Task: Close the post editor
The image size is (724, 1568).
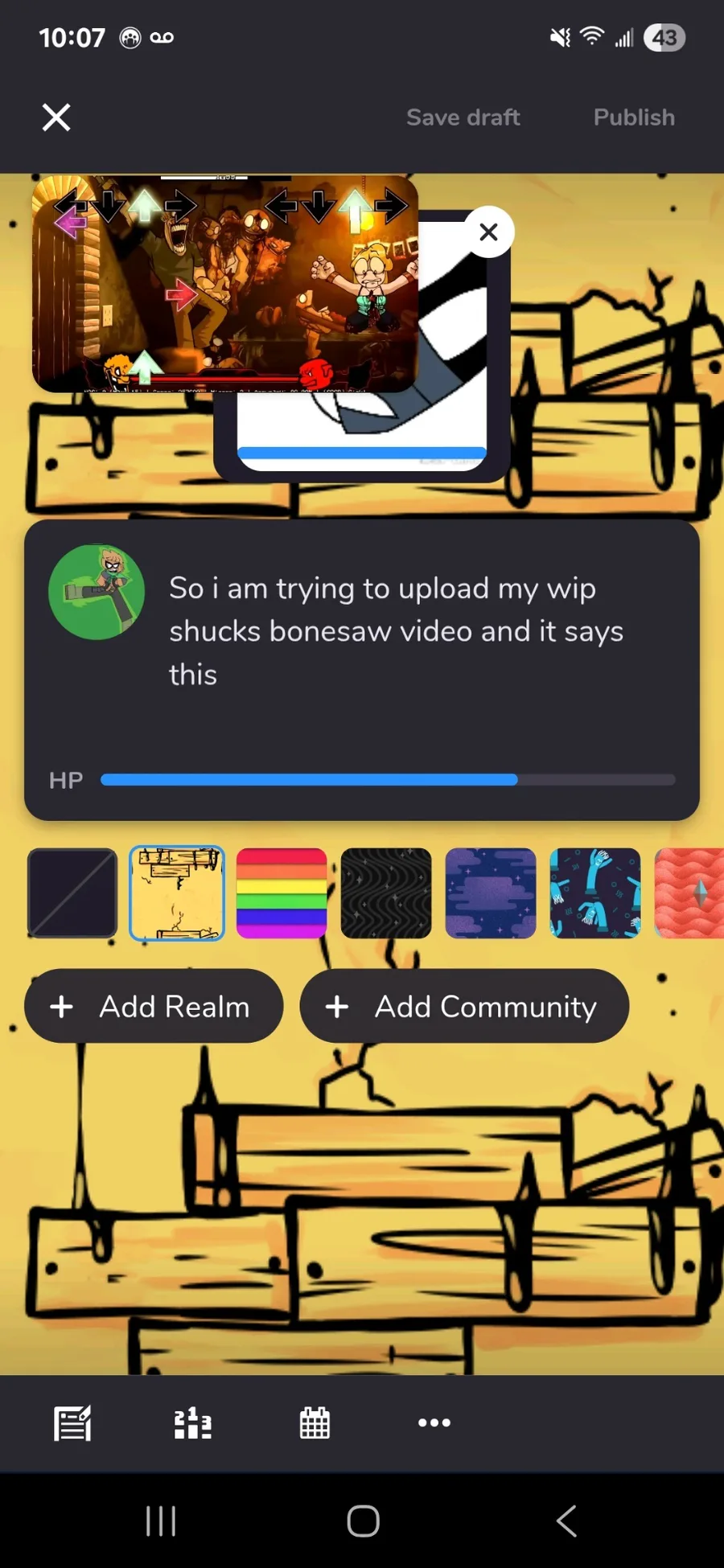Action: click(x=56, y=117)
